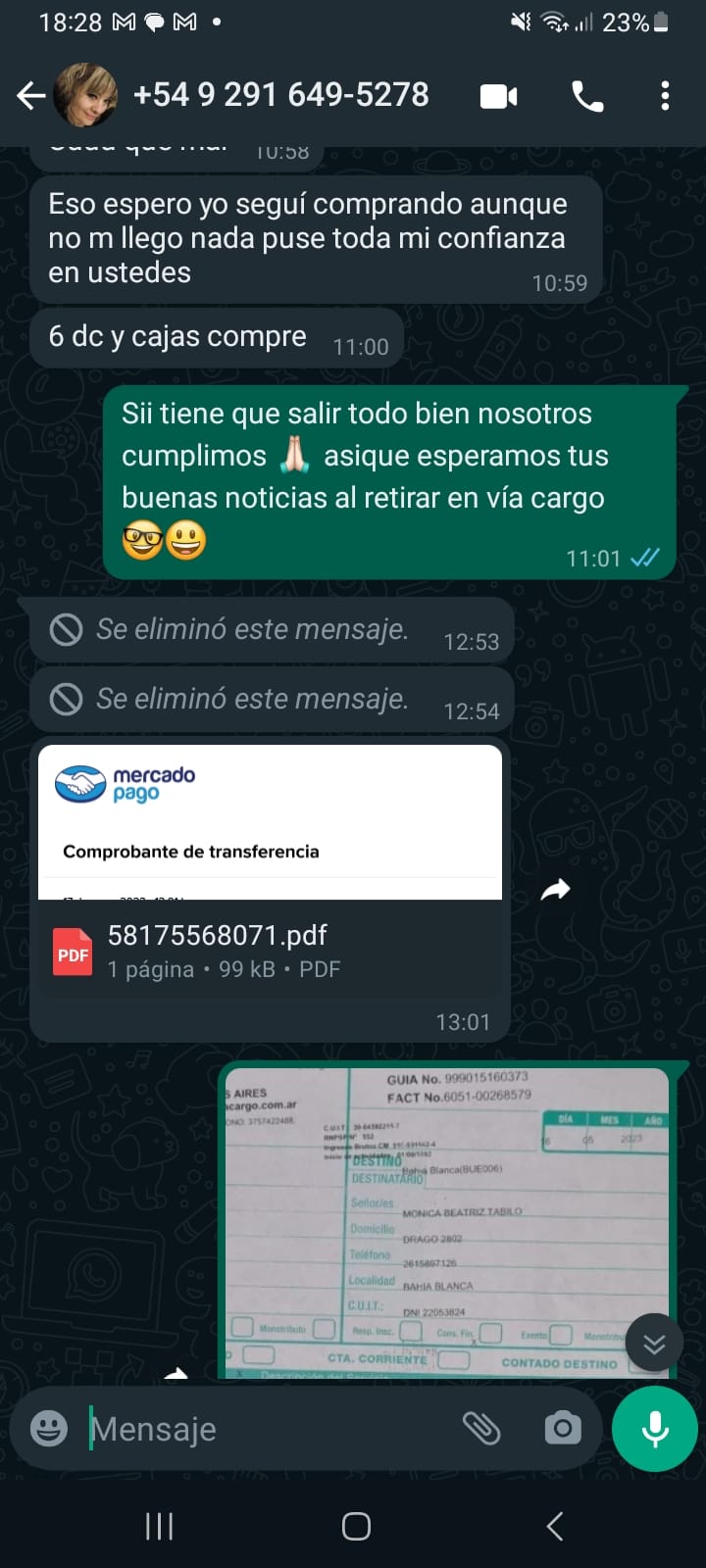The width and height of the screenshot is (706, 1568).
Task: Jump to the latest messages
Action: 654,1344
